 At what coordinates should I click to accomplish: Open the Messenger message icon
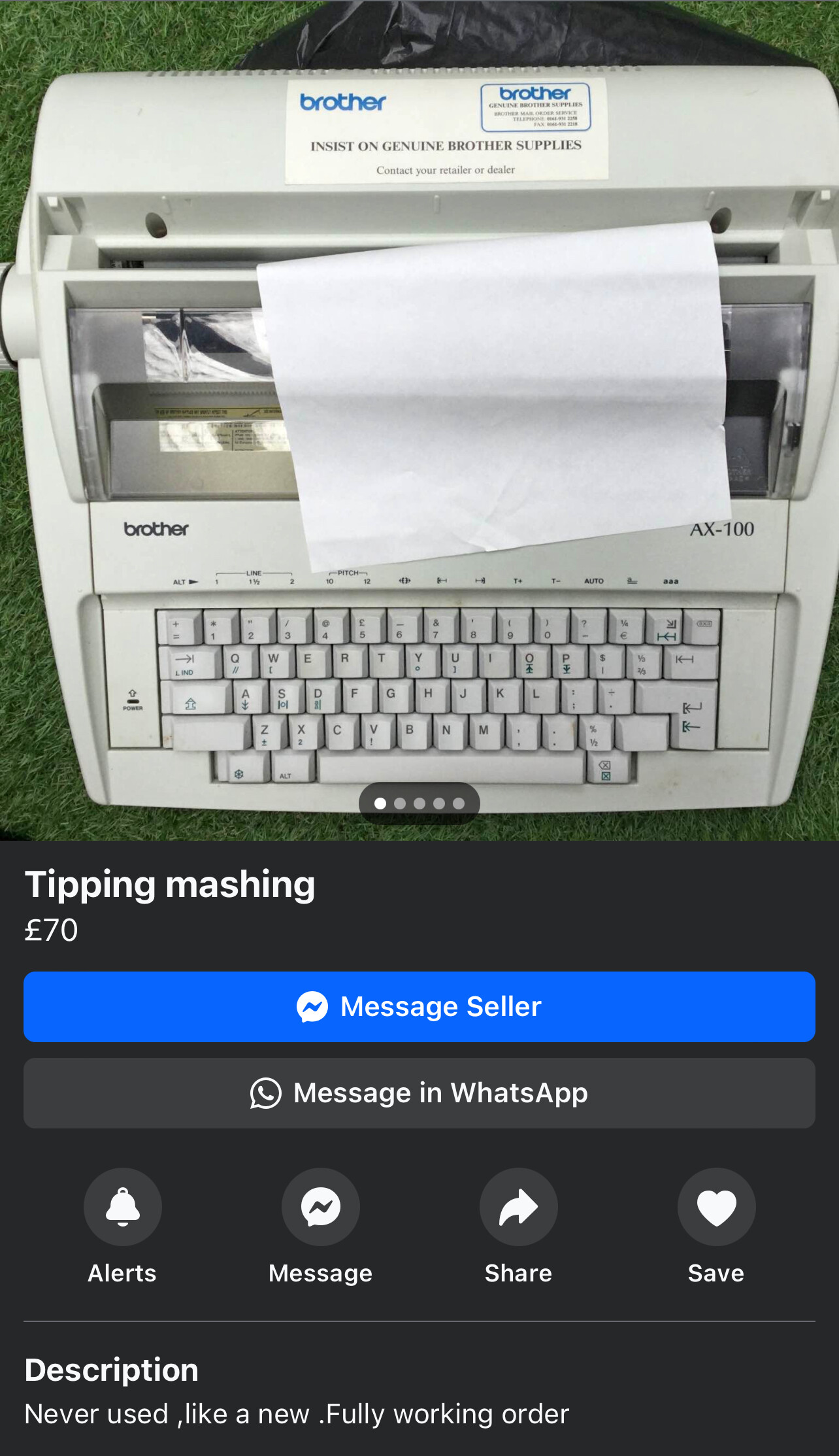(x=321, y=1207)
